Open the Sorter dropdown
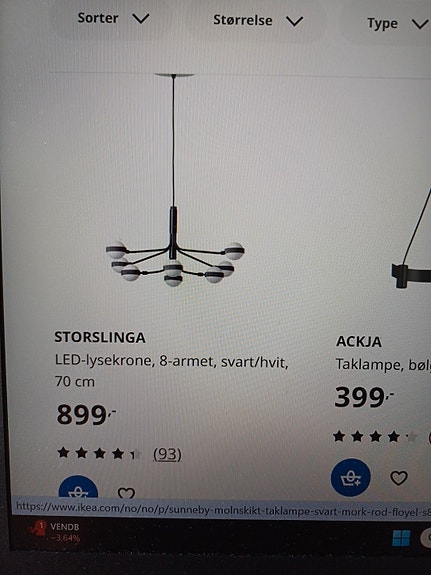Screen dimensions: 431x575 [x=113, y=18]
